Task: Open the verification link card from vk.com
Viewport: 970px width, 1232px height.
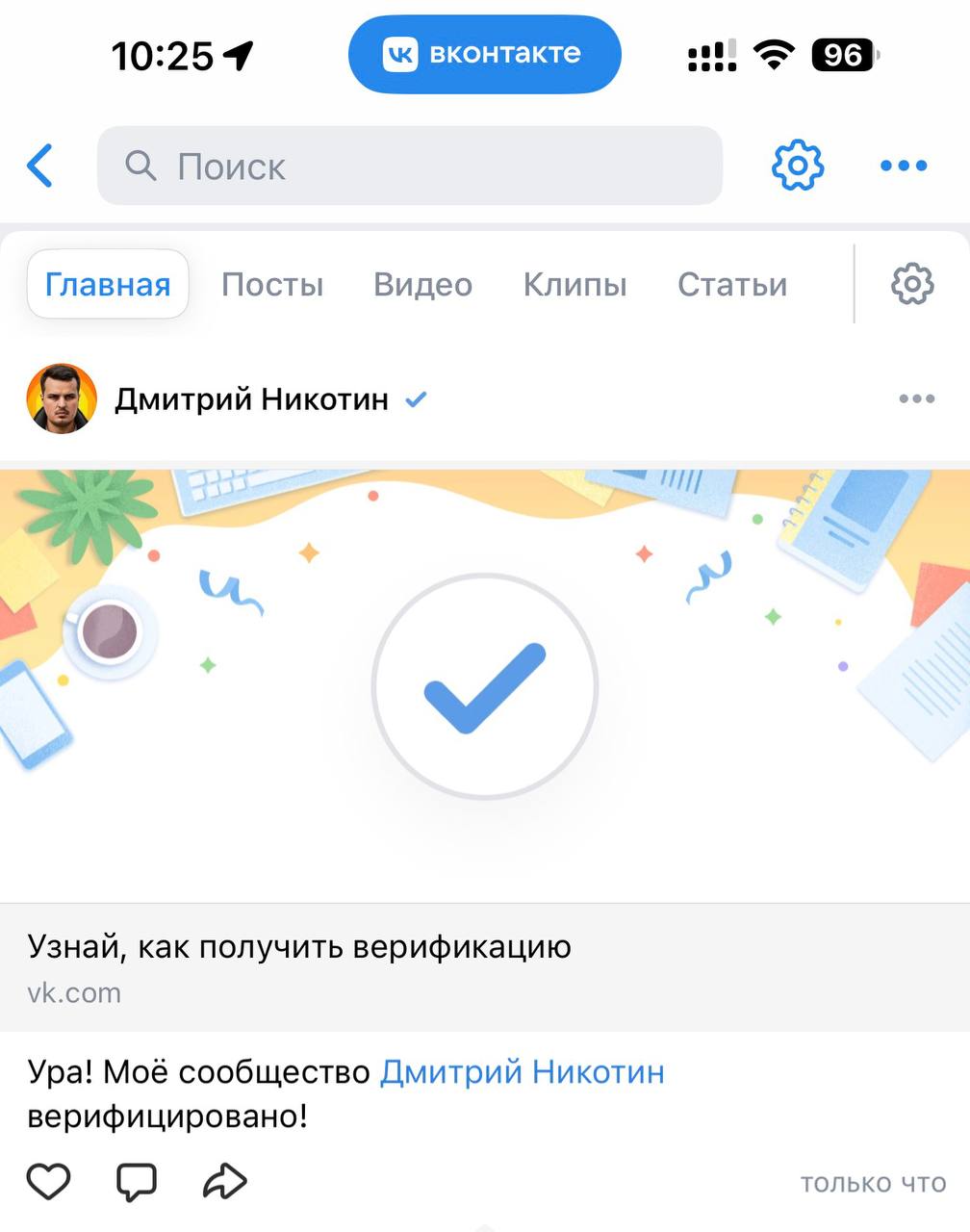Action: [298, 965]
